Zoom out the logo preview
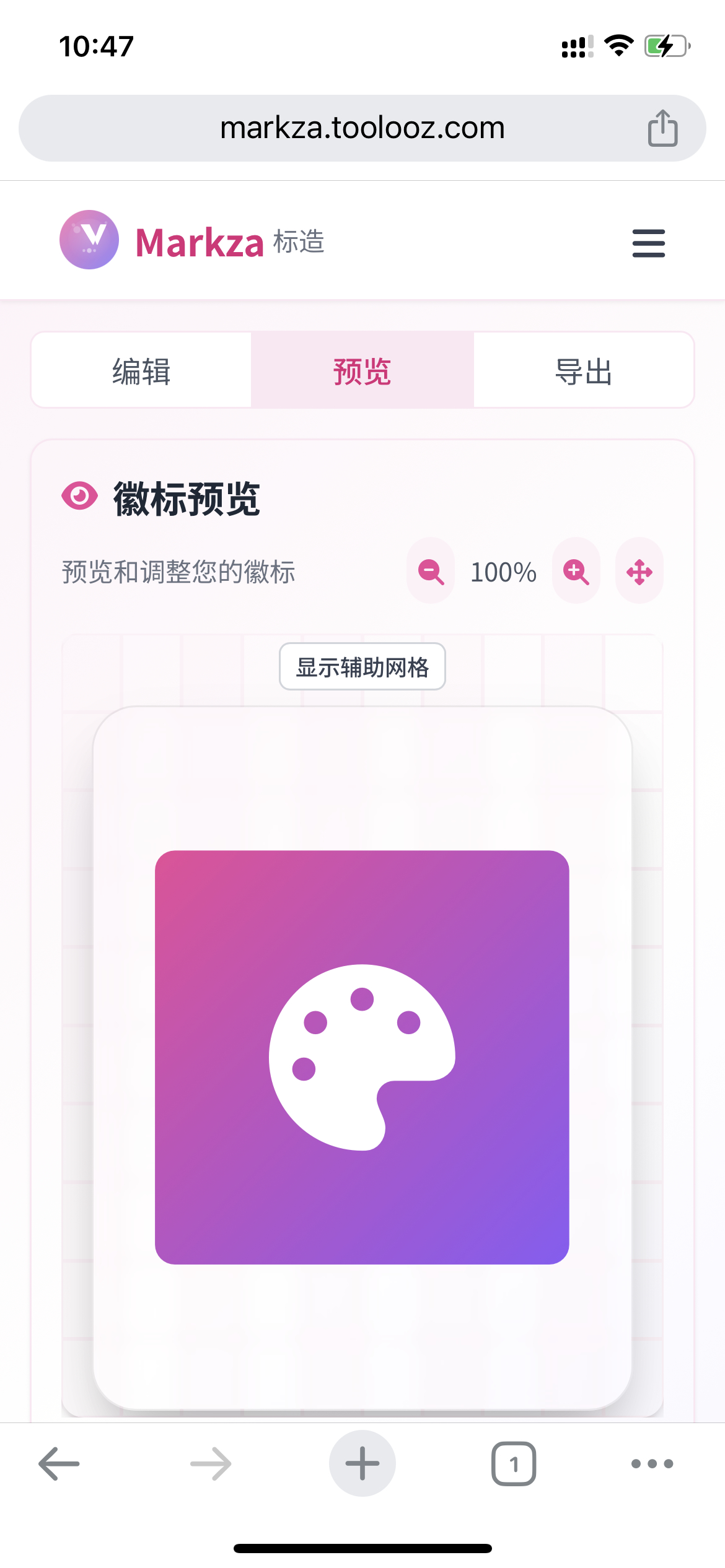Screen dimensions: 725x1568 coord(431,571)
